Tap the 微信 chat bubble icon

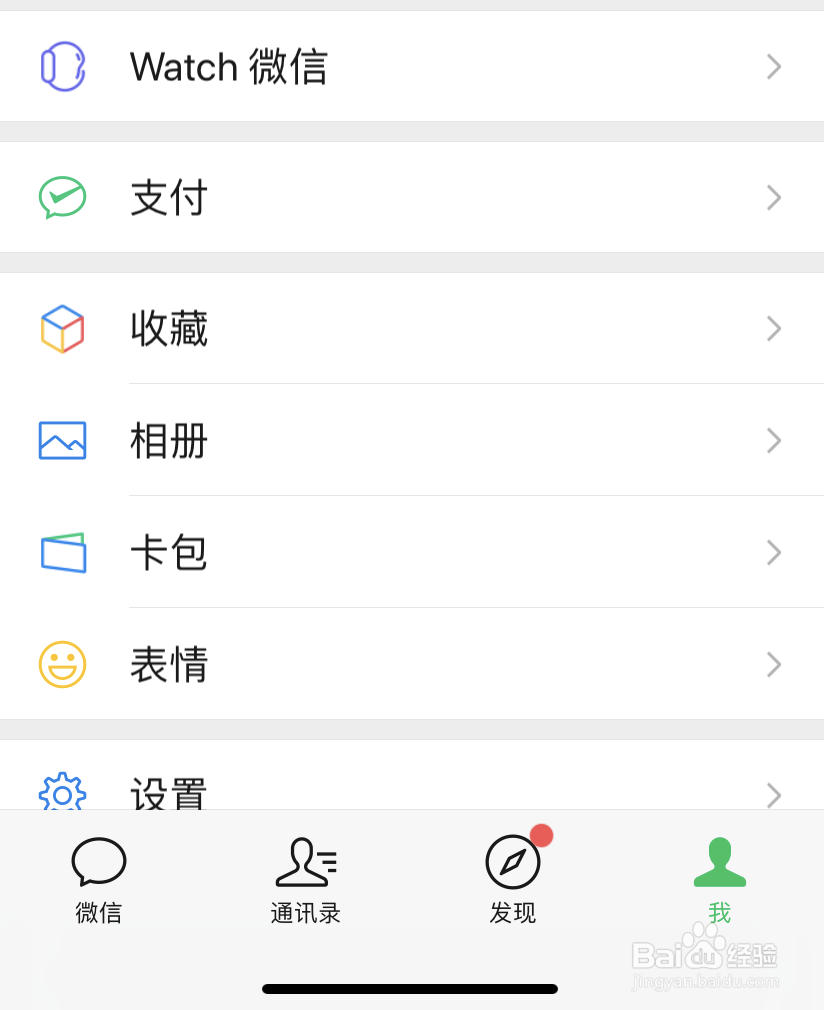(x=98, y=860)
